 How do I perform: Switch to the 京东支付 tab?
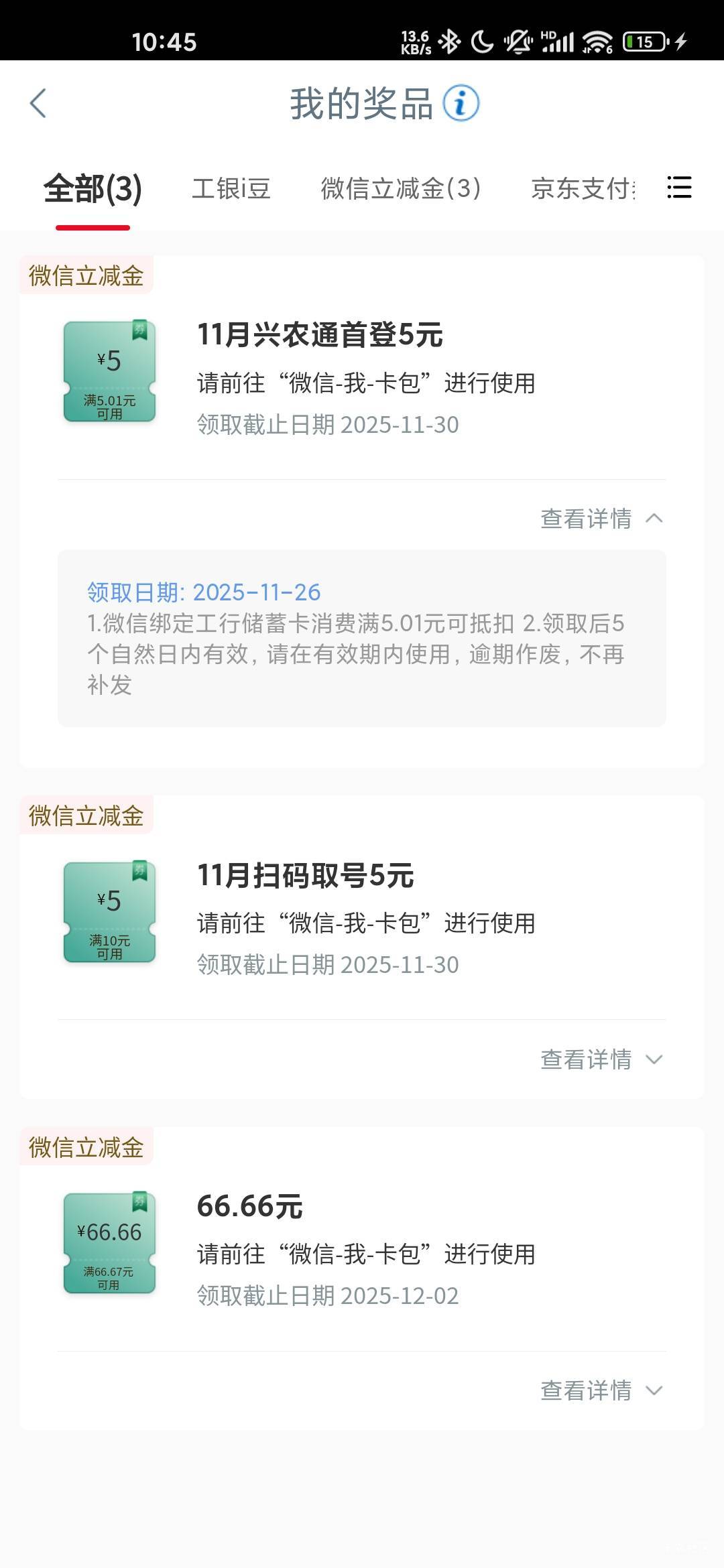click(583, 189)
